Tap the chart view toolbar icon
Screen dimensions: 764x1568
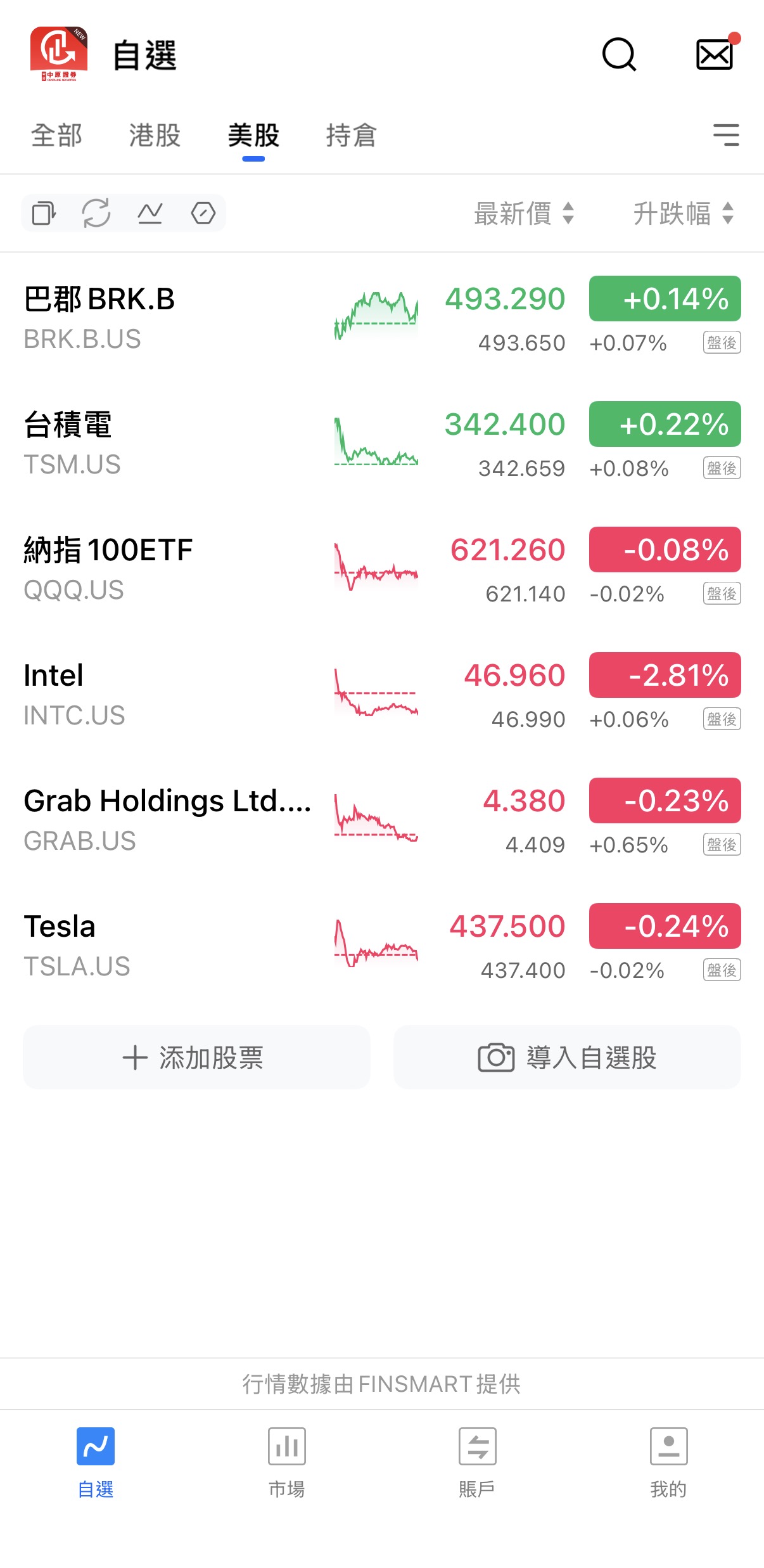[x=150, y=213]
